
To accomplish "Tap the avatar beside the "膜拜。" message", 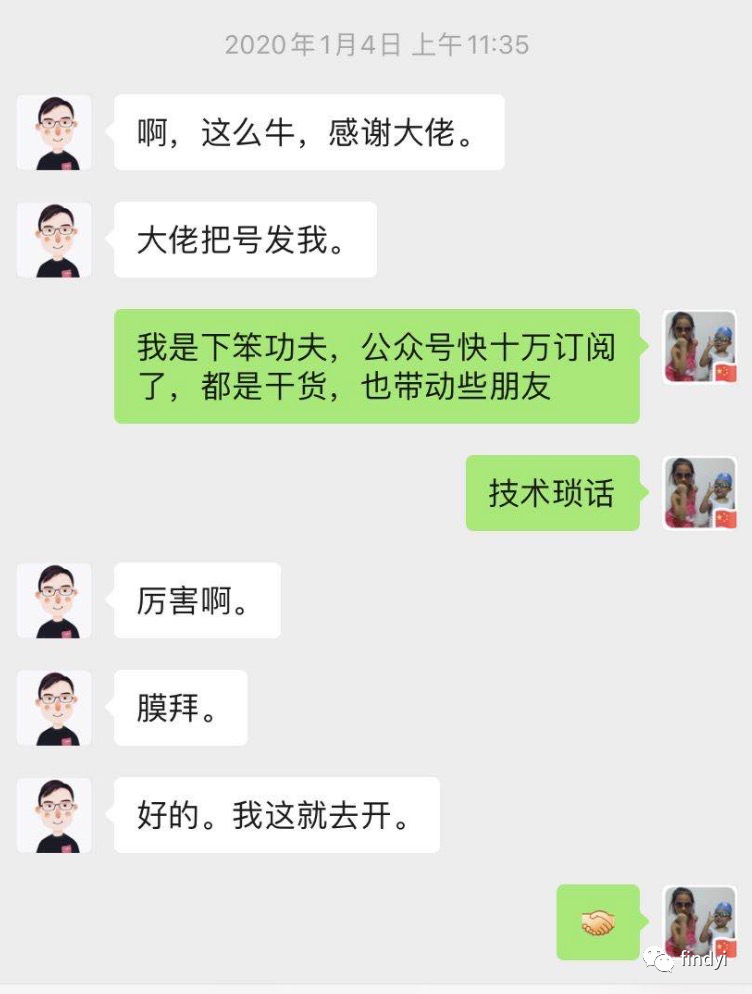I will pos(54,708).
